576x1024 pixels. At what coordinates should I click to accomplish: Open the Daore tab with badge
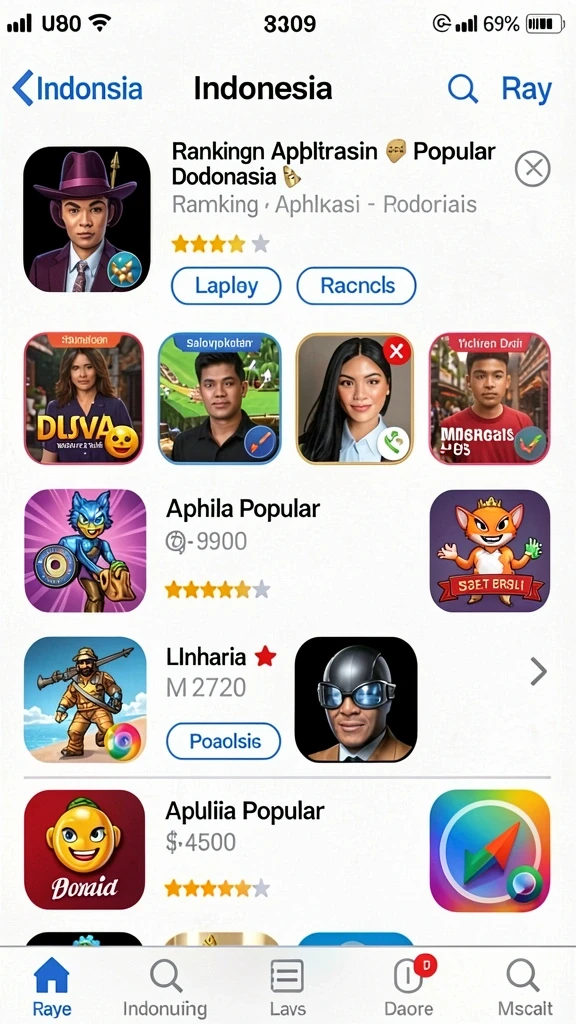(409, 987)
